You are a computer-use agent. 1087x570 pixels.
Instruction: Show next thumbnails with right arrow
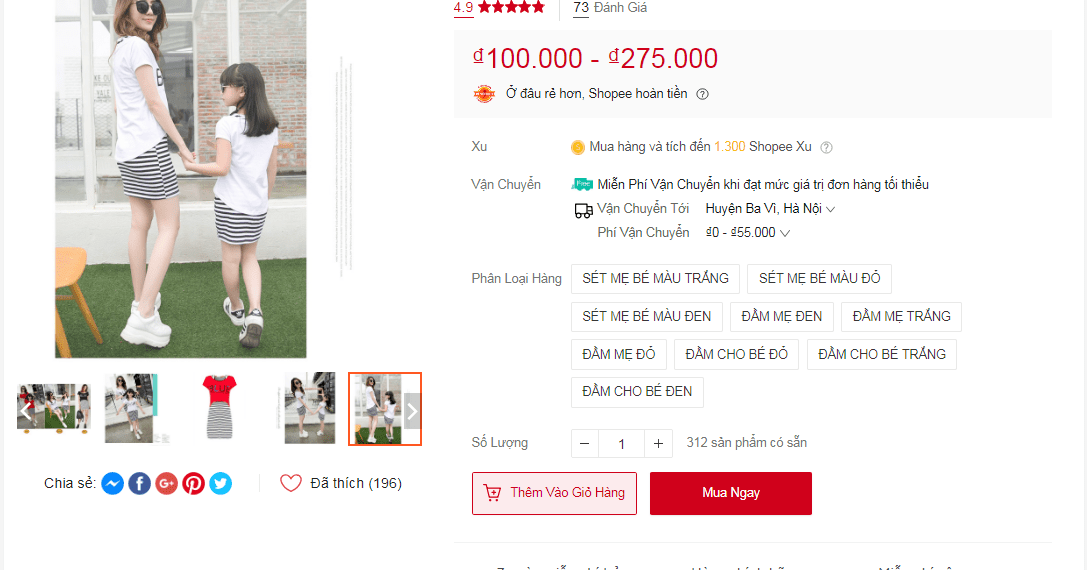[x=411, y=410]
